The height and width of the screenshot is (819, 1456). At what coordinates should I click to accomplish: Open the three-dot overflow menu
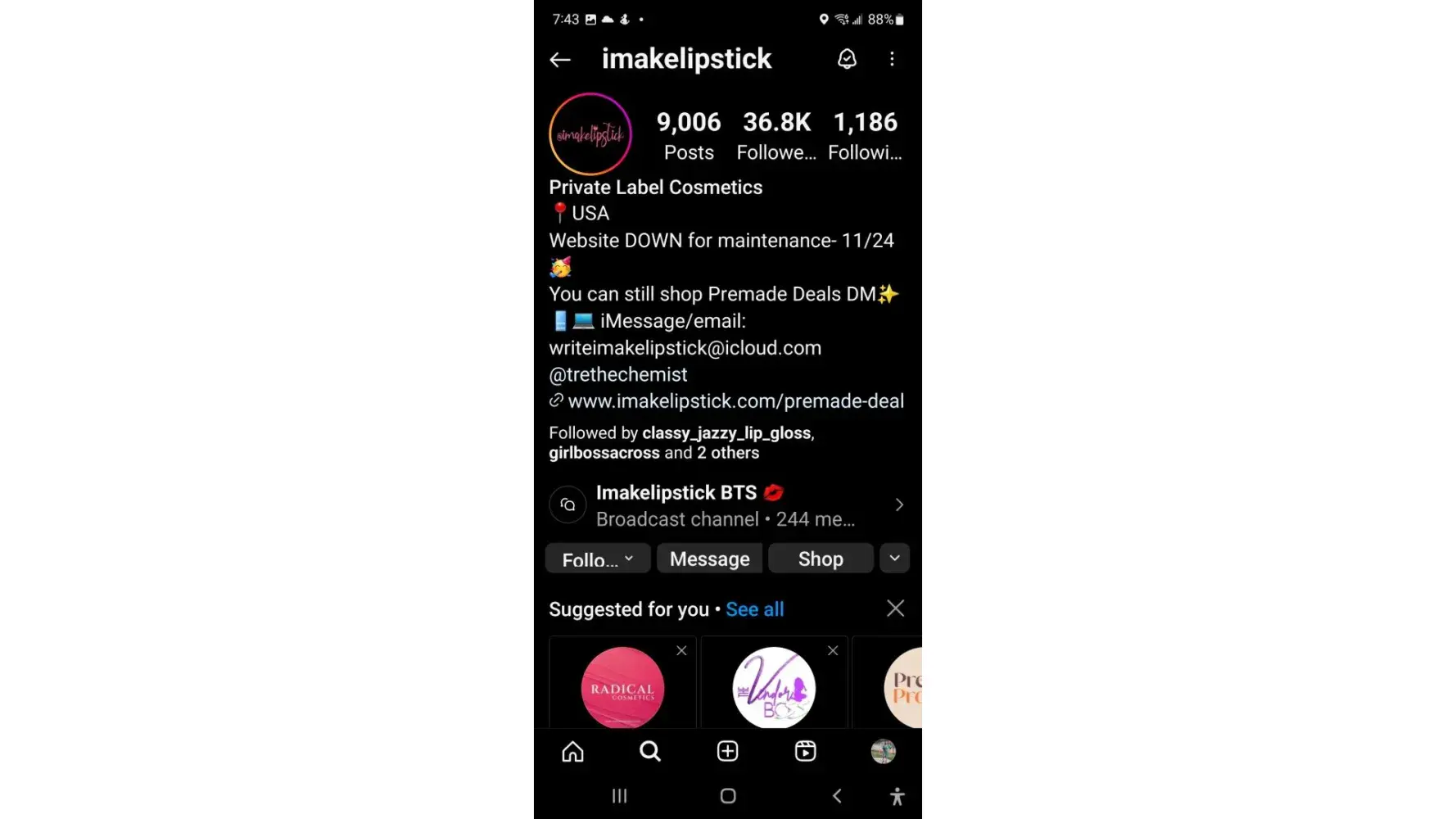click(892, 59)
